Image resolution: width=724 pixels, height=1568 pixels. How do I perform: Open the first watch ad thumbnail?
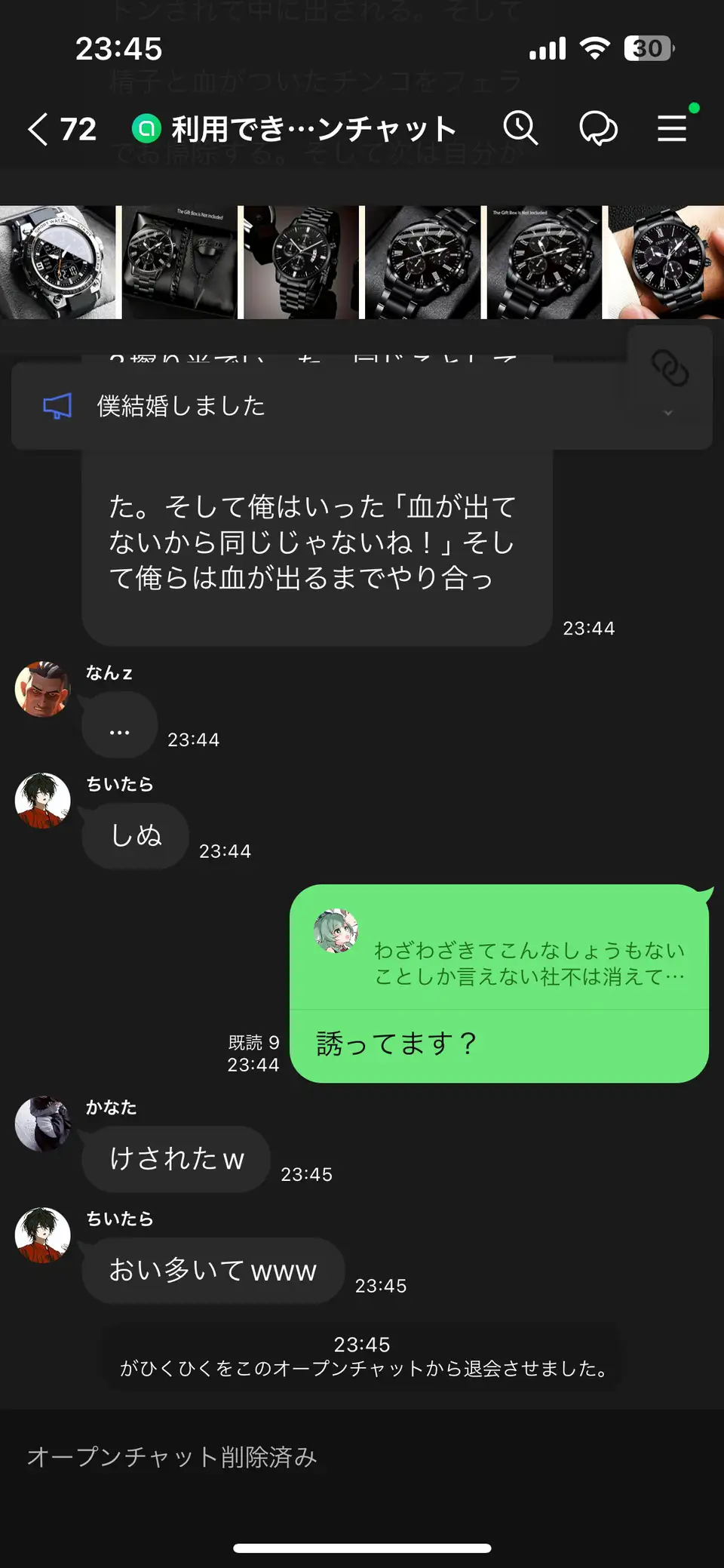(x=60, y=262)
